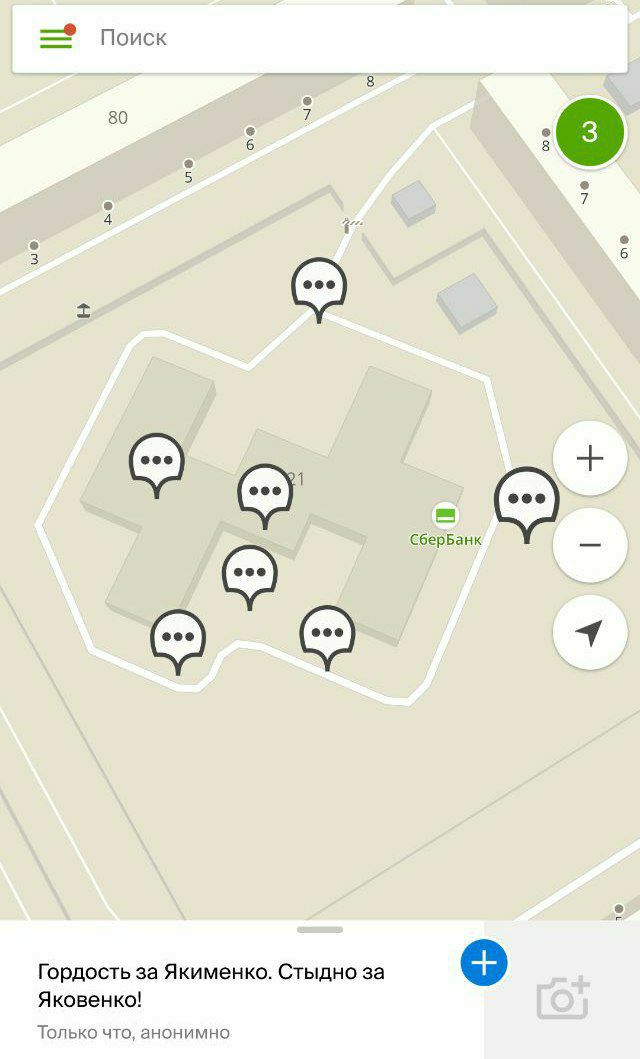The image size is (640, 1059).
Task: Open comment bubble right of СберБанк
Action: click(x=527, y=504)
